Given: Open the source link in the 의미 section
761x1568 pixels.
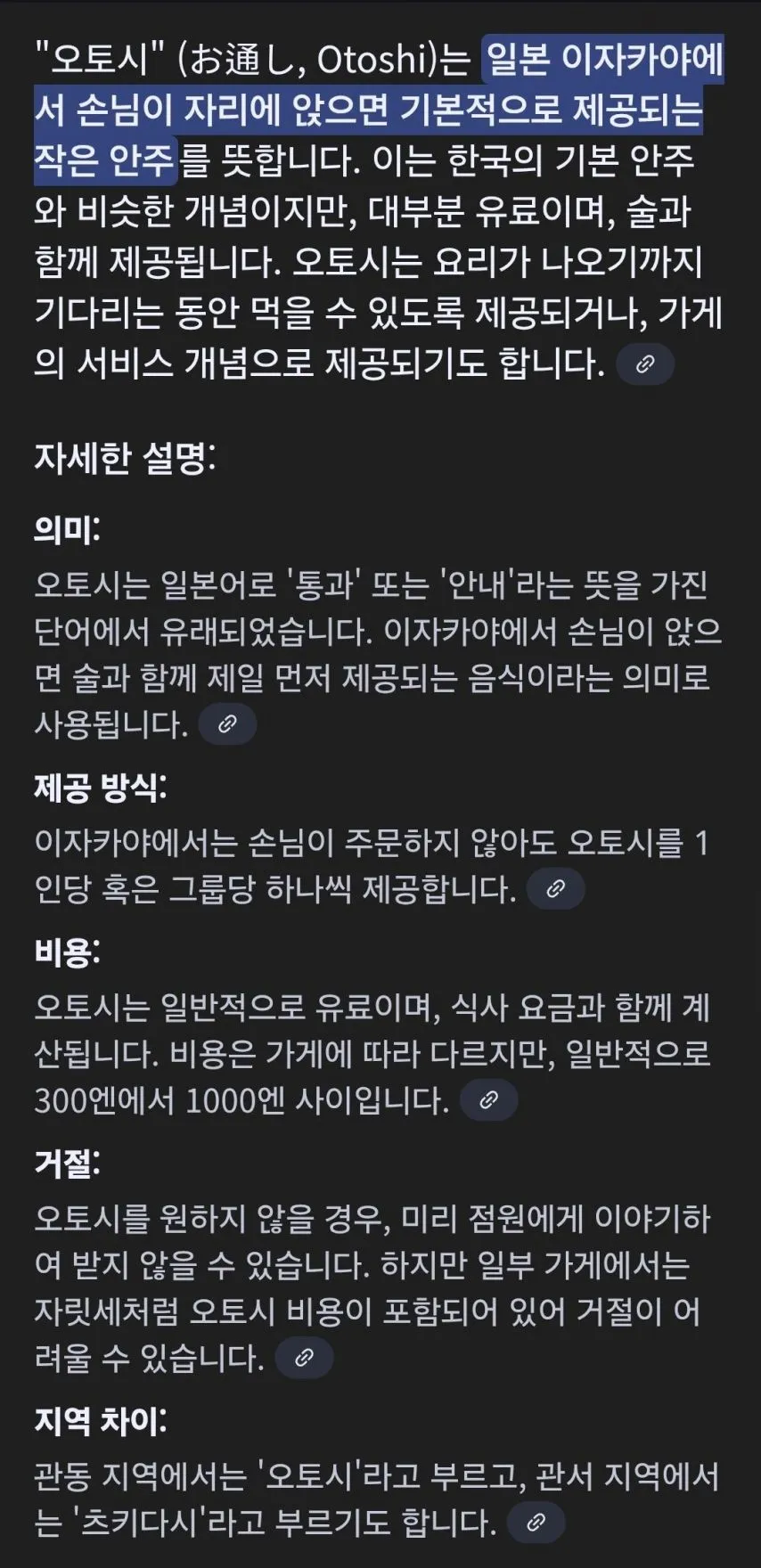Looking at the screenshot, I should pyautogui.click(x=227, y=724).
